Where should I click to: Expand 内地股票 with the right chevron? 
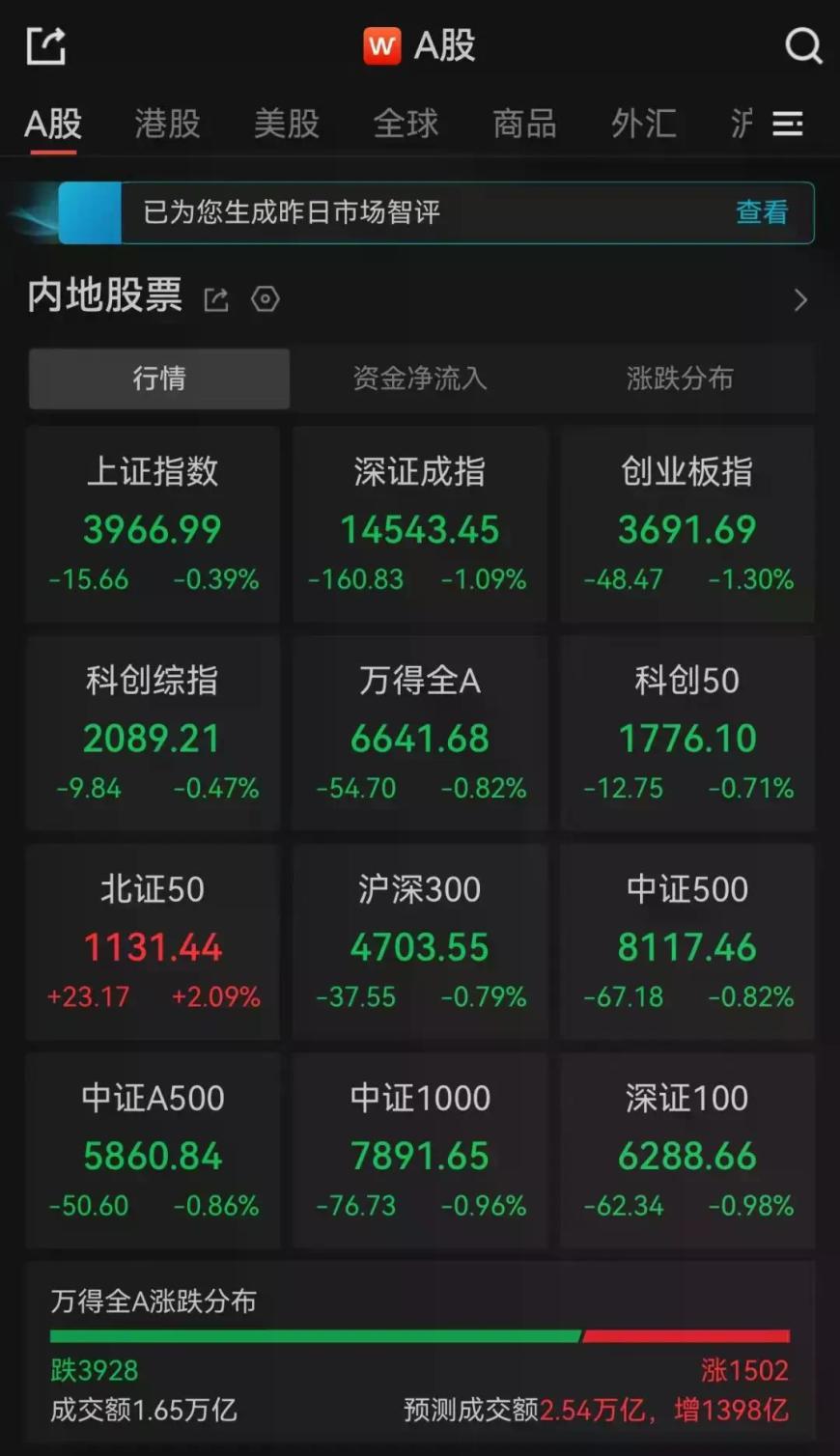pos(800,300)
